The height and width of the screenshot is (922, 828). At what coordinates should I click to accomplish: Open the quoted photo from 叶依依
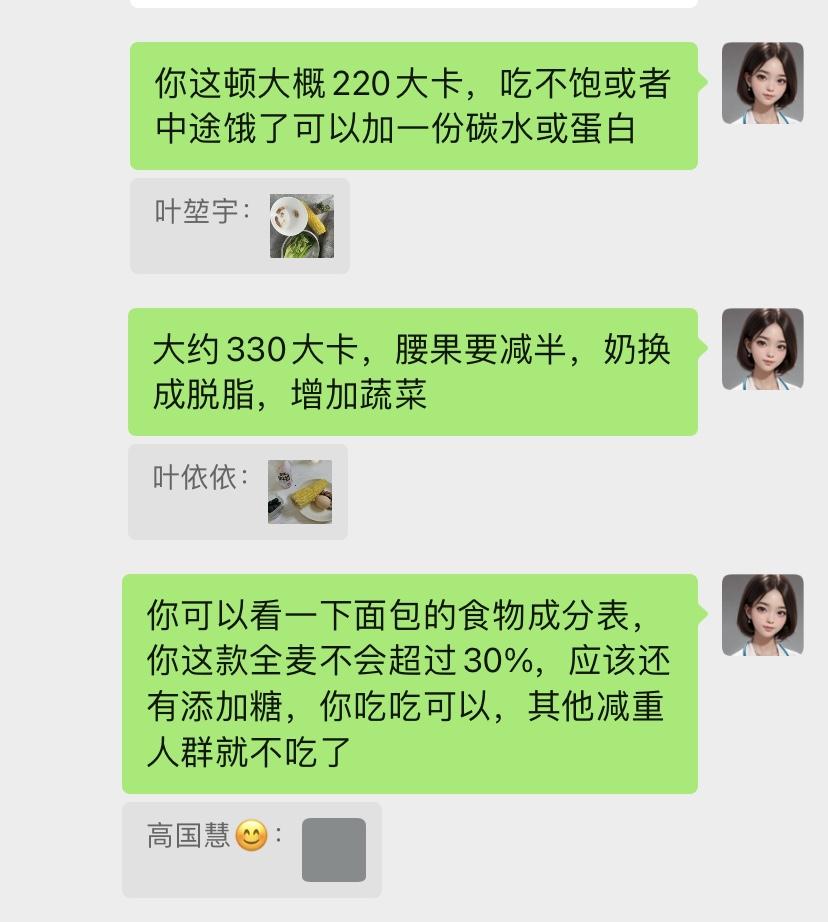point(299,492)
